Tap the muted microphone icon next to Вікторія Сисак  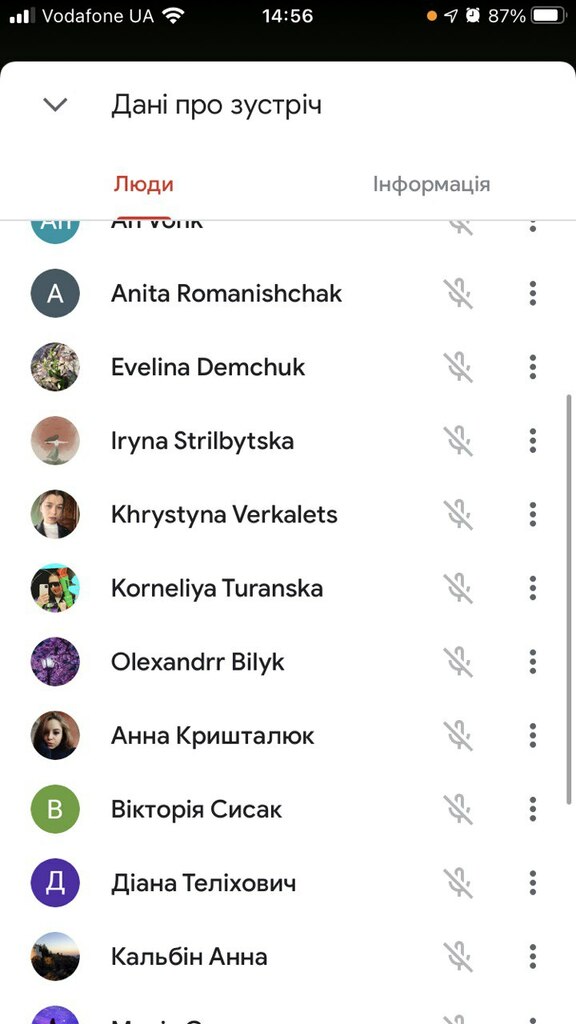[x=458, y=810]
